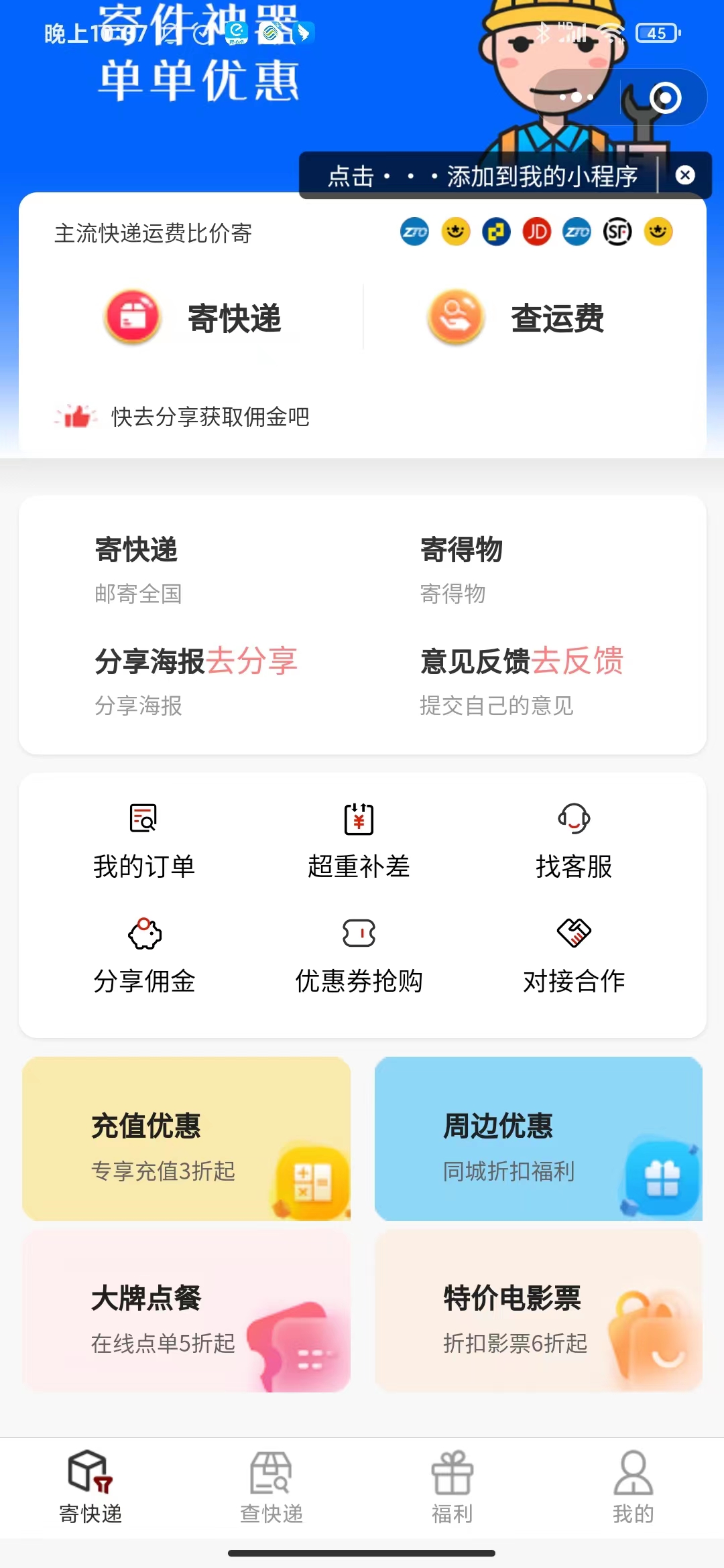724x1568 pixels.
Task: Open the 福利 tab
Action: pos(452,1484)
